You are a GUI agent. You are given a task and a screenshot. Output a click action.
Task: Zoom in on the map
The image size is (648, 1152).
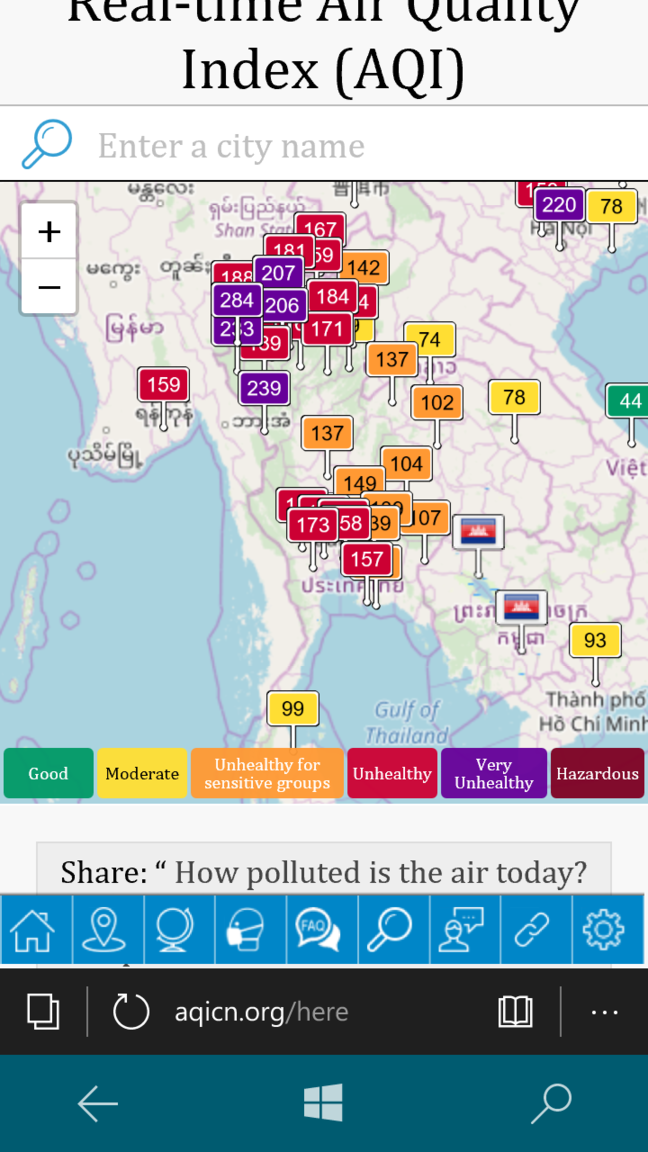pos(49,232)
